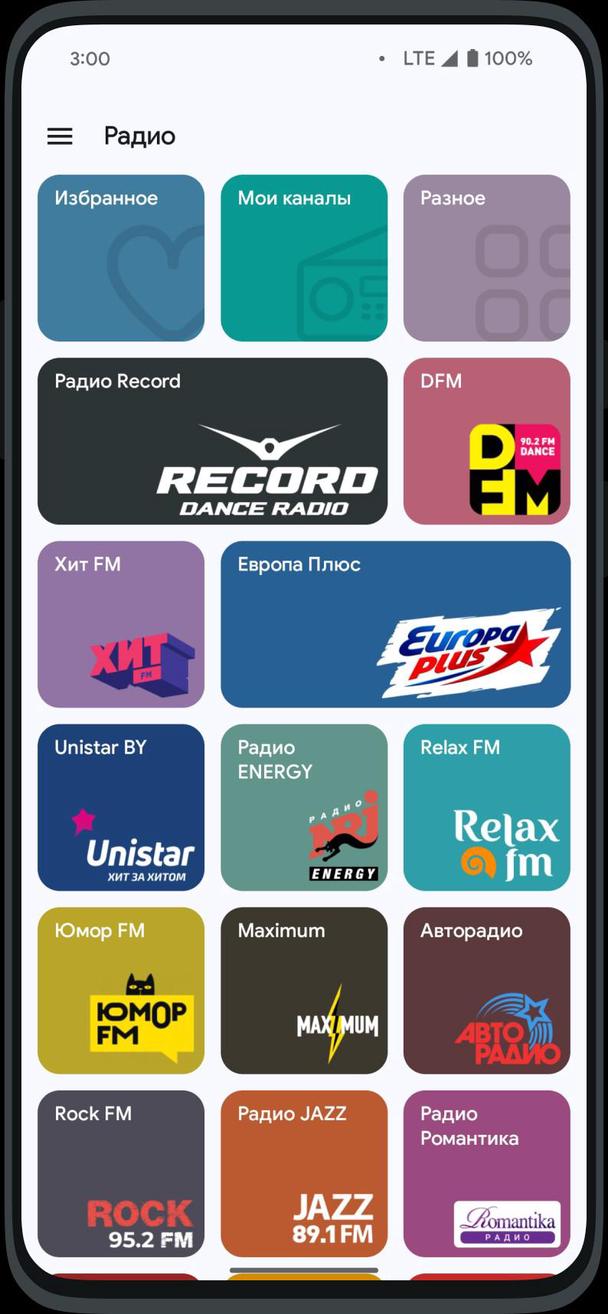Play the Rock FM station

coord(121,1173)
